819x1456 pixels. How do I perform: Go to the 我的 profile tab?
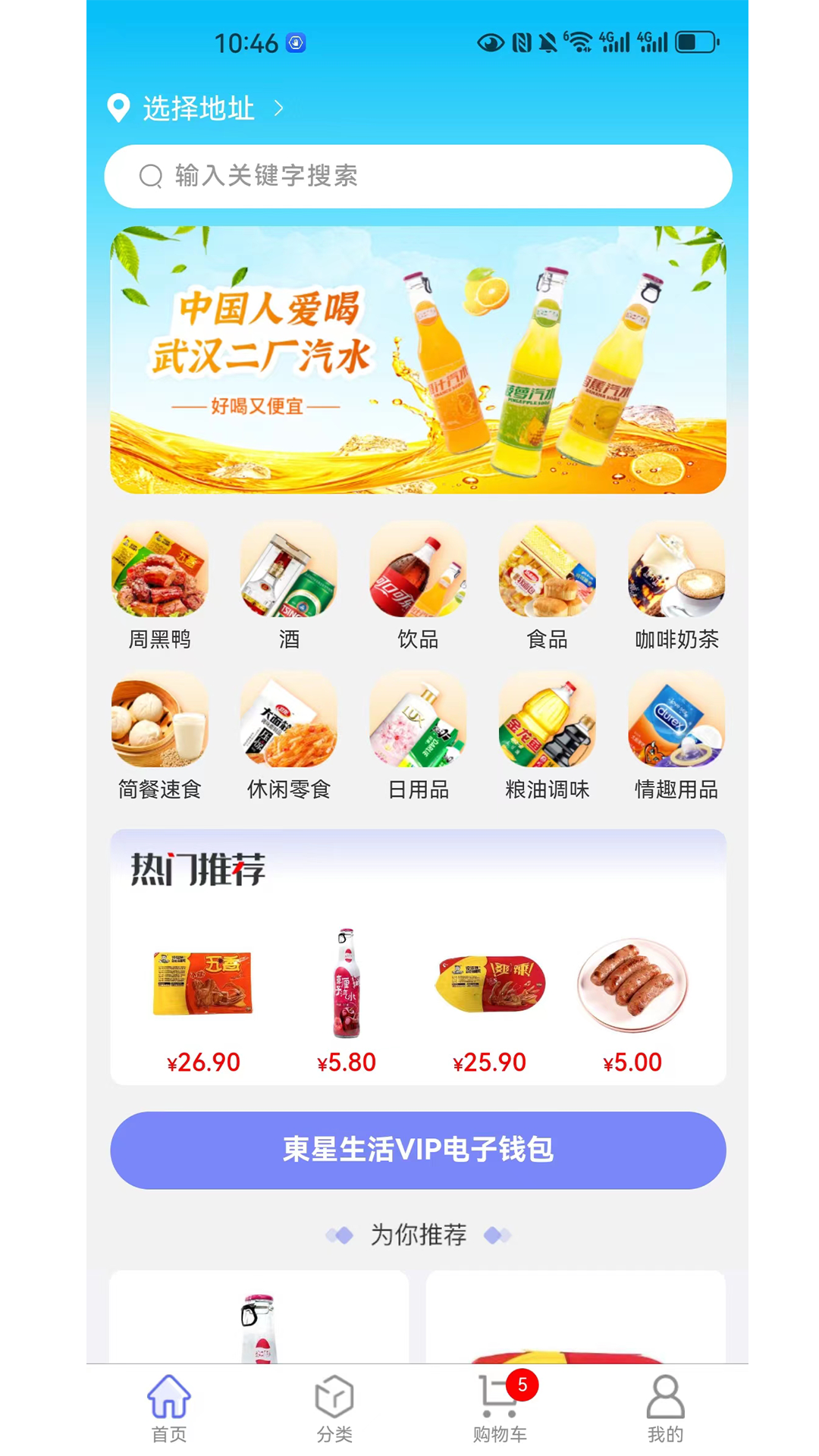(665, 1409)
